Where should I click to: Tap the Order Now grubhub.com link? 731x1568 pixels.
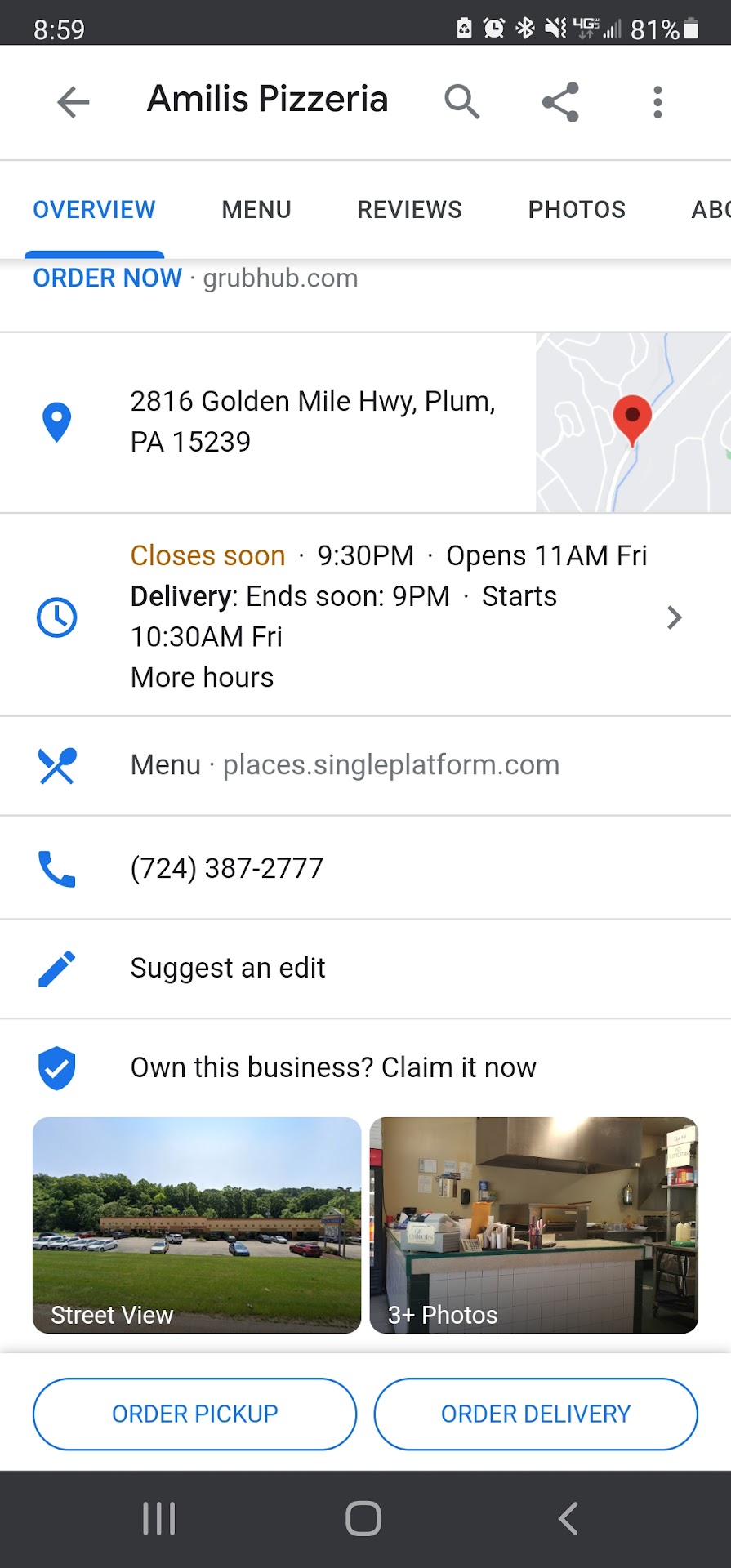195,278
